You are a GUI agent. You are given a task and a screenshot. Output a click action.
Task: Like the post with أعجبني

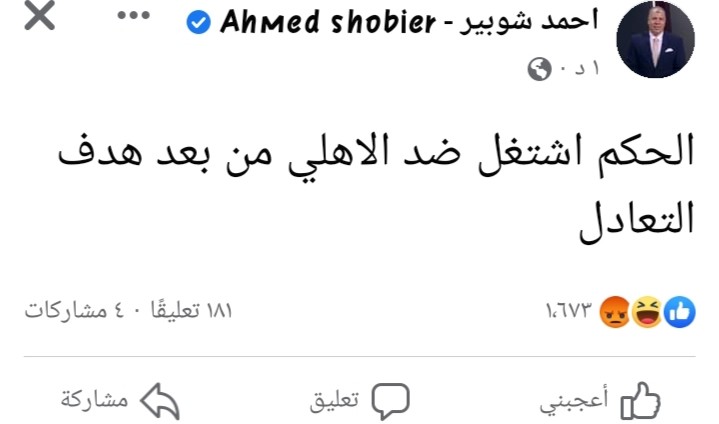click(x=601, y=401)
